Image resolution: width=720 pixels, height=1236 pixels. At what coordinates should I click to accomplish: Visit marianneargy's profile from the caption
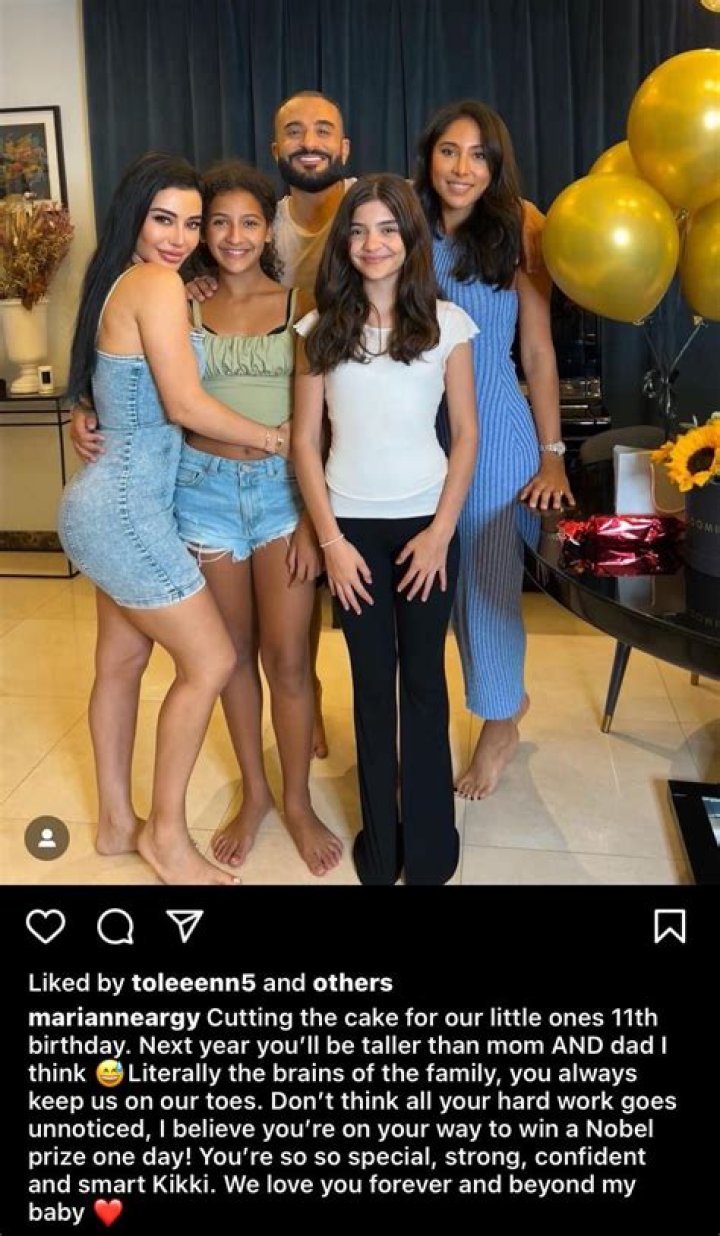[114, 1019]
